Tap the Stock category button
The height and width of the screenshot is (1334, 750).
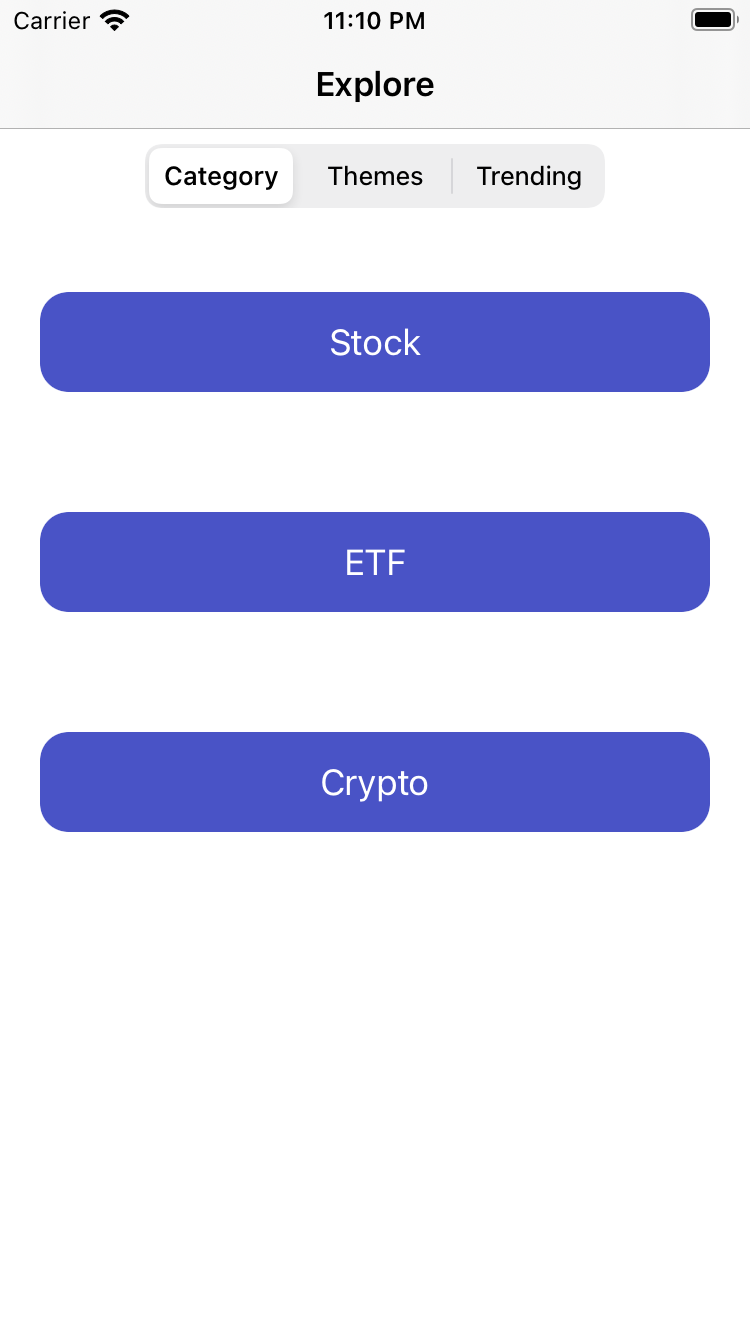click(375, 342)
